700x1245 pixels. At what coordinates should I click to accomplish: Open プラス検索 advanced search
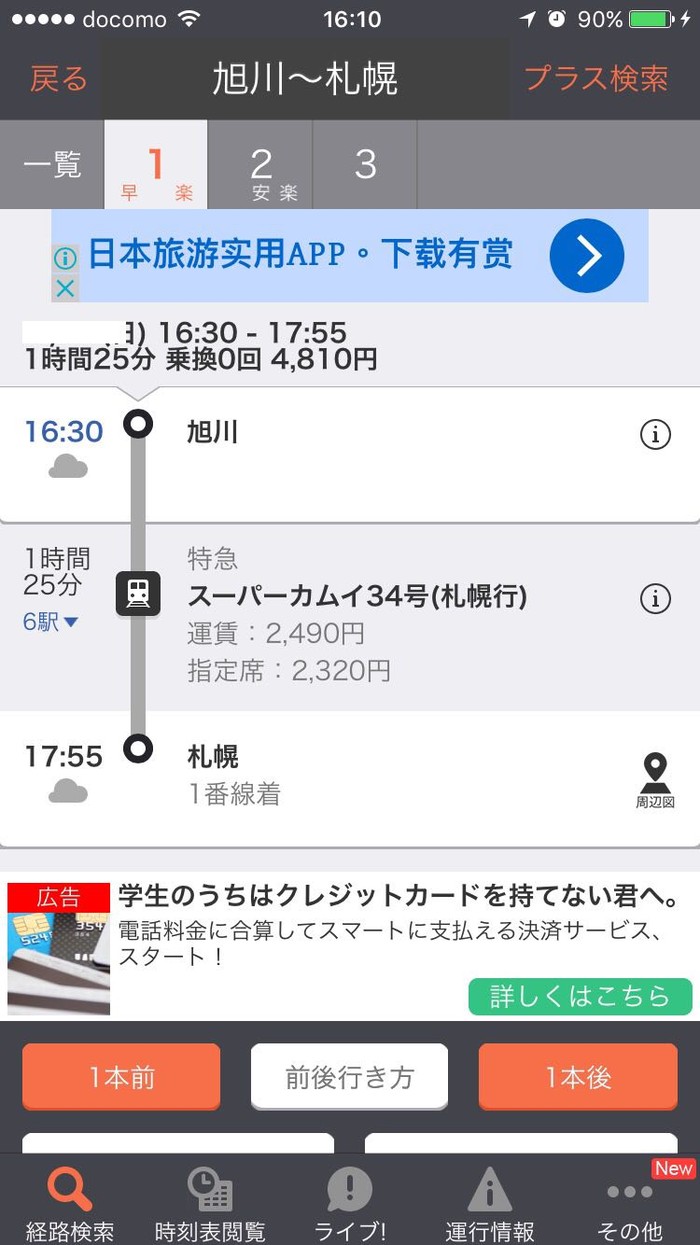click(x=596, y=79)
